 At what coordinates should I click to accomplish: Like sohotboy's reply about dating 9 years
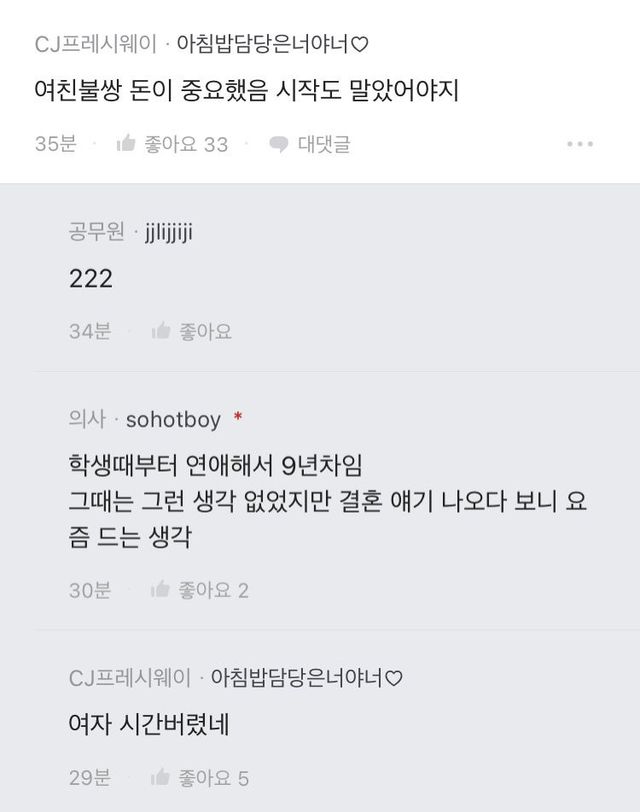199,590
